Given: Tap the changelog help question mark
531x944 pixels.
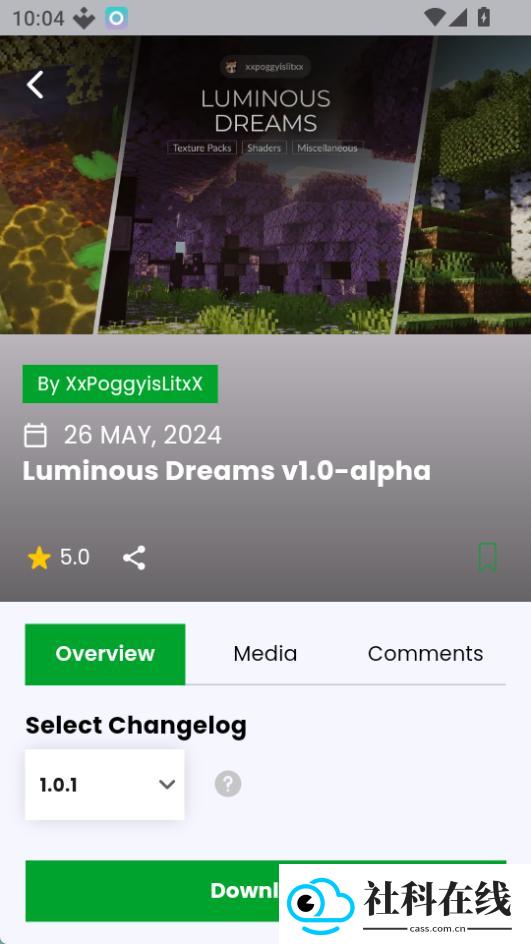Looking at the screenshot, I should coord(228,784).
